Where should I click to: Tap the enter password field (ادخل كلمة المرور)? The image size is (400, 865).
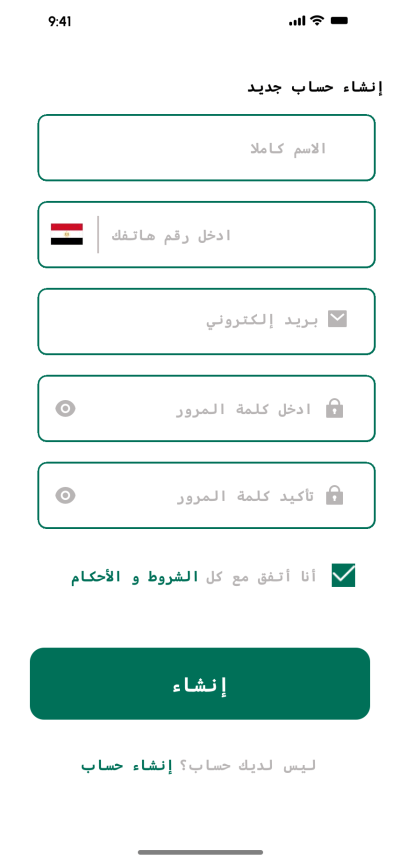(x=206, y=409)
